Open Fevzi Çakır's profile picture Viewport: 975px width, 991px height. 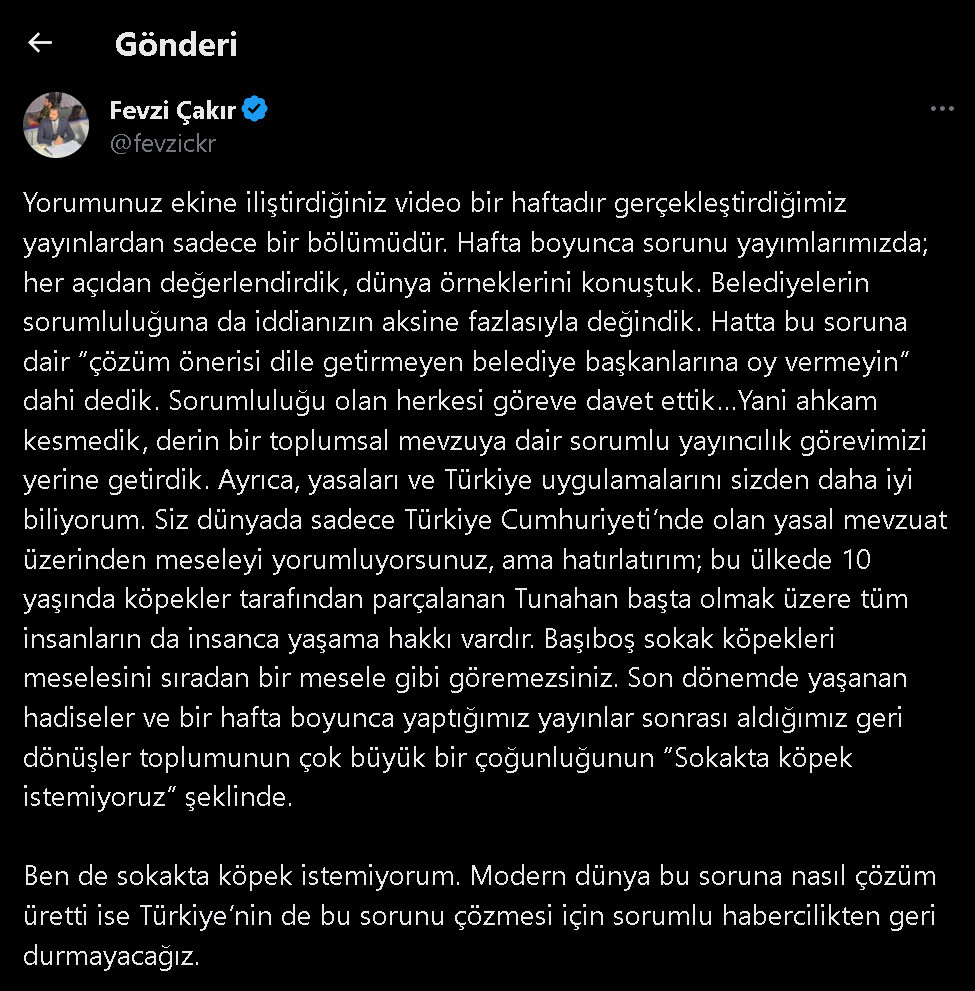click(57, 125)
